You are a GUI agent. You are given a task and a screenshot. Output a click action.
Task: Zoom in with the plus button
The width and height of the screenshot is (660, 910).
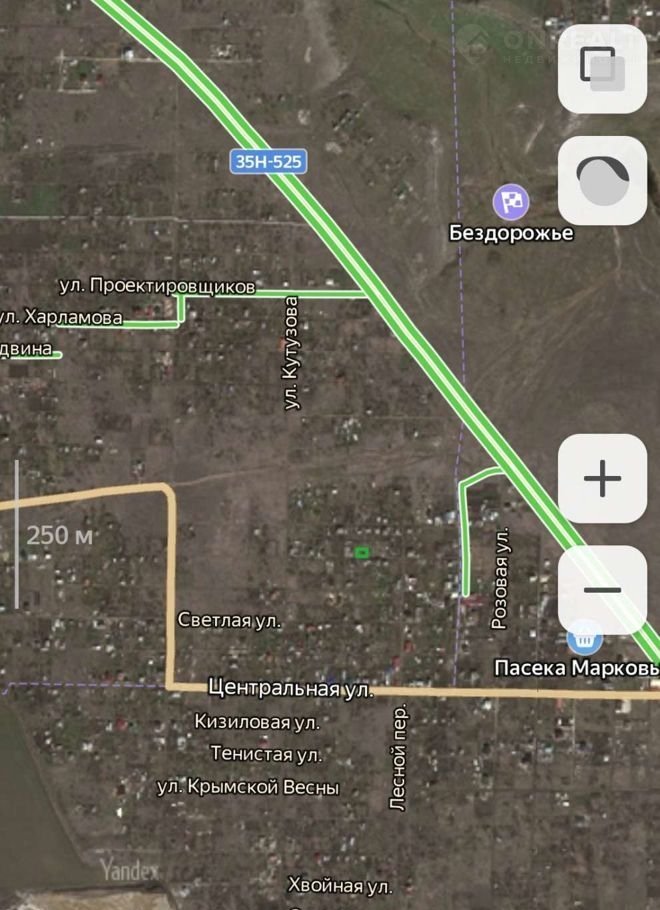(602, 479)
